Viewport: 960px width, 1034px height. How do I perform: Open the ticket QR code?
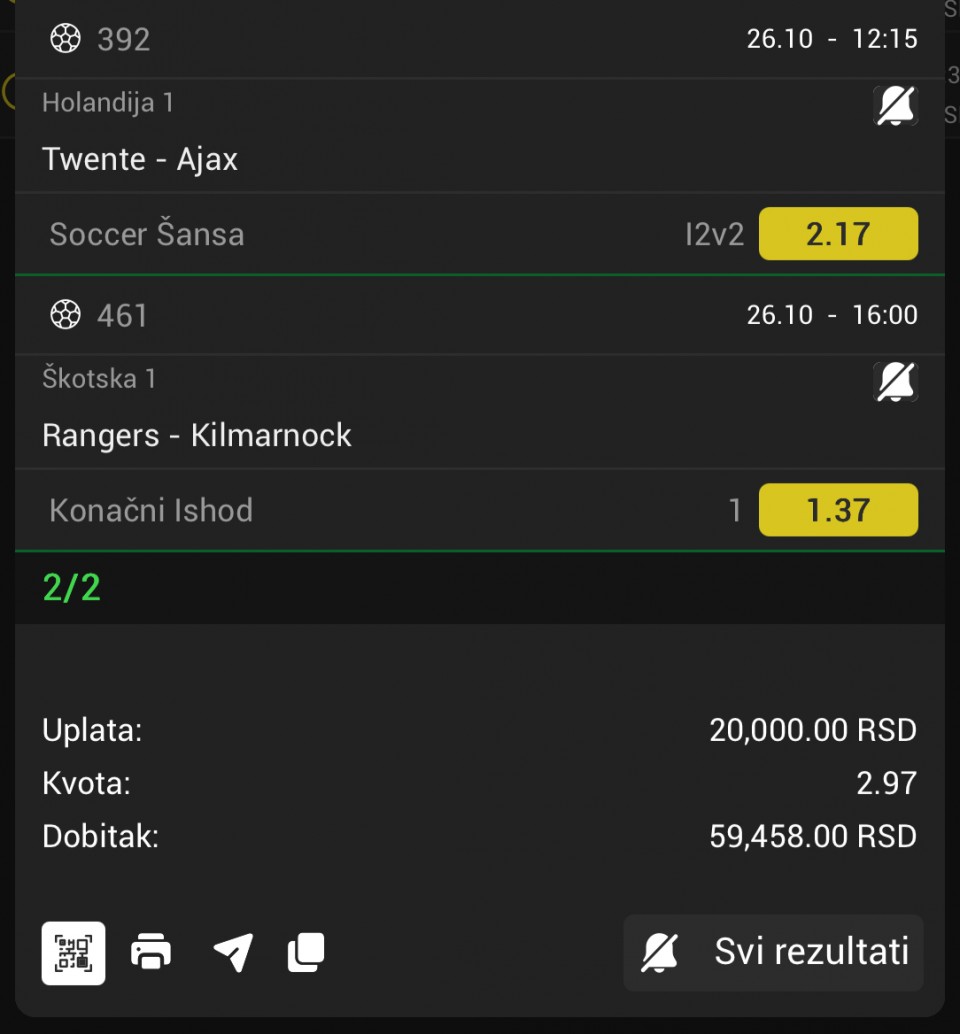[73, 953]
